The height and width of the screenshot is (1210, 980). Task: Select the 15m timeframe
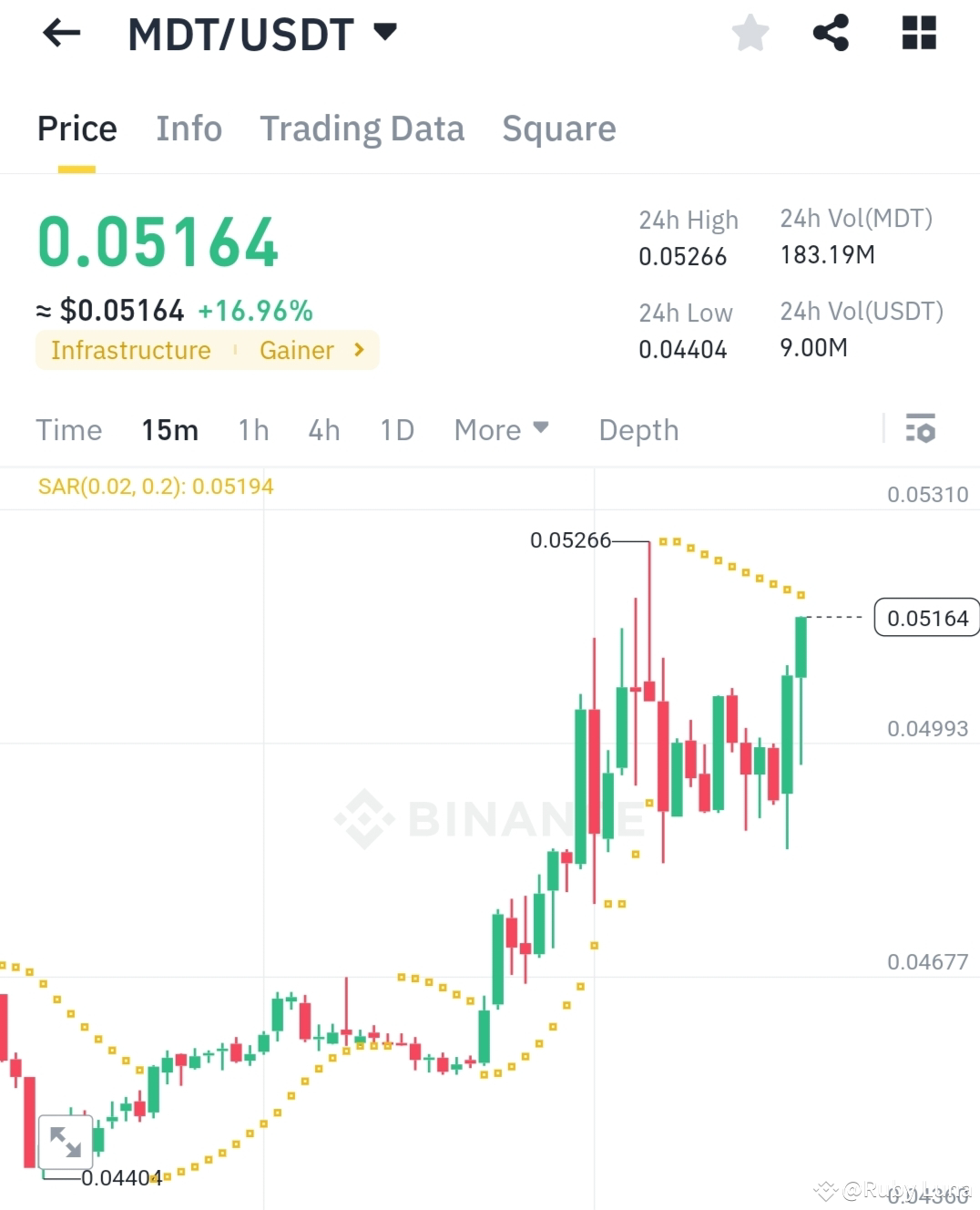coord(169,429)
